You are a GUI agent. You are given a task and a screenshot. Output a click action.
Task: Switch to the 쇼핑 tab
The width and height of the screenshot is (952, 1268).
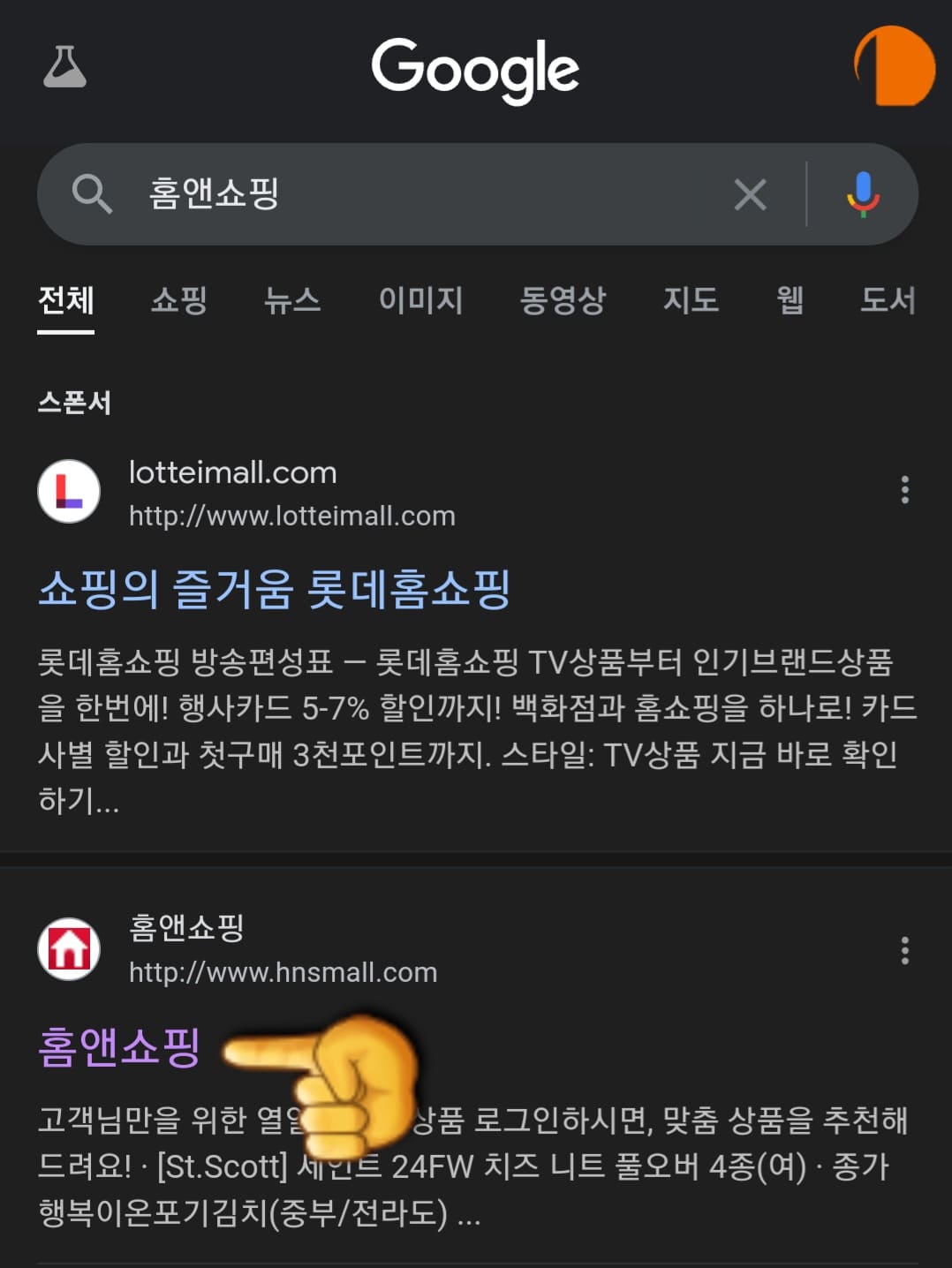pyautogui.click(x=178, y=301)
